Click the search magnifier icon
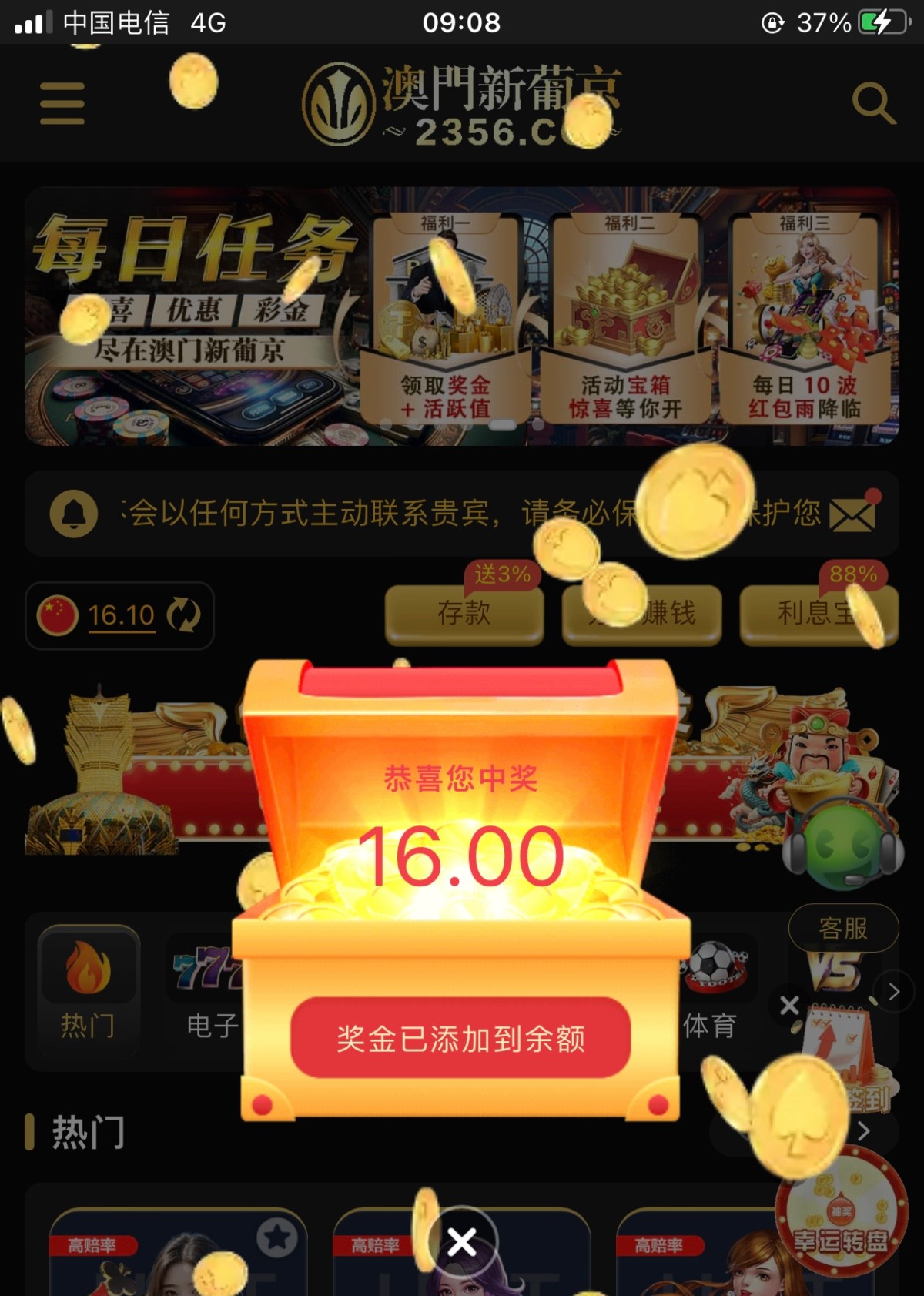924x1296 pixels. pos(874,104)
